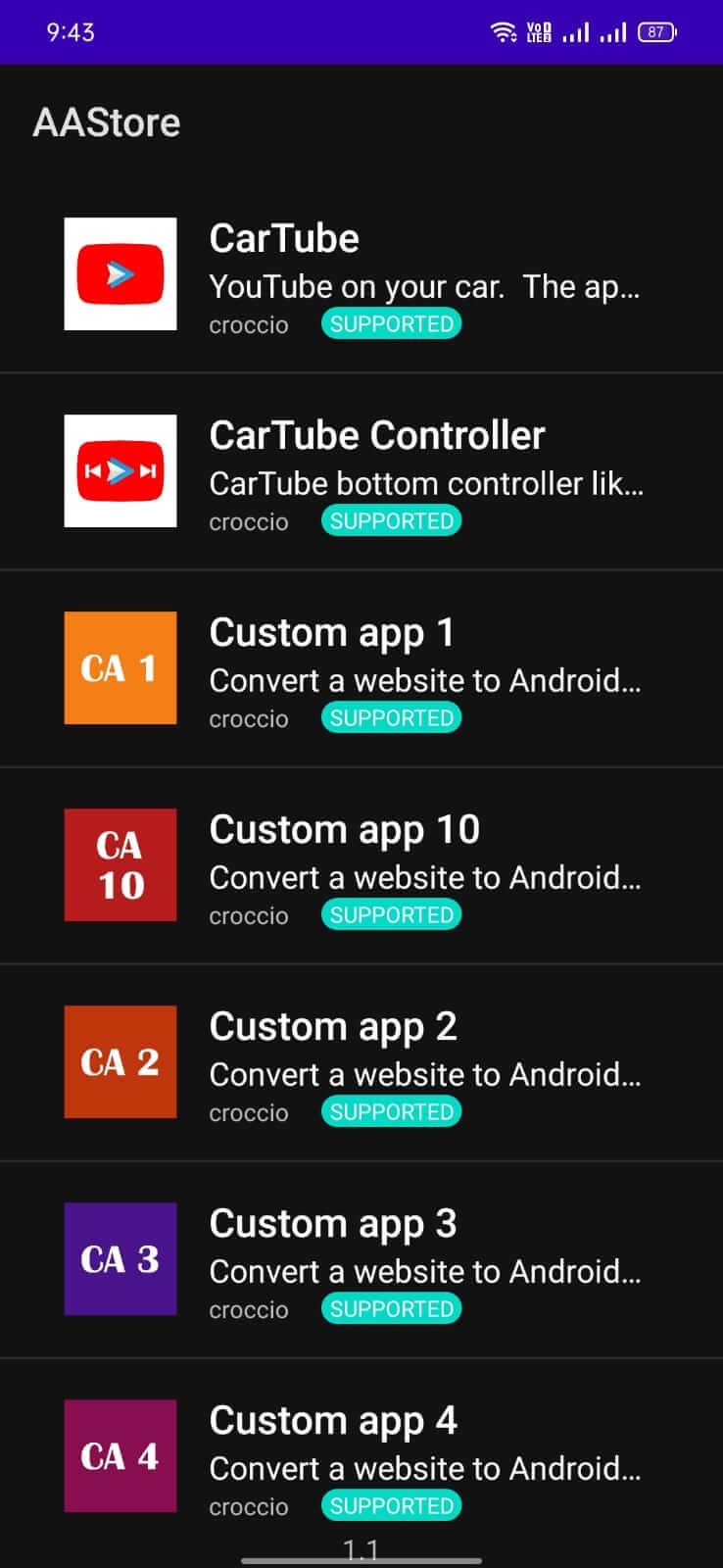This screenshot has width=723, height=1568.
Task: Tap the croccio label under Custom app 2
Action: (x=248, y=1112)
